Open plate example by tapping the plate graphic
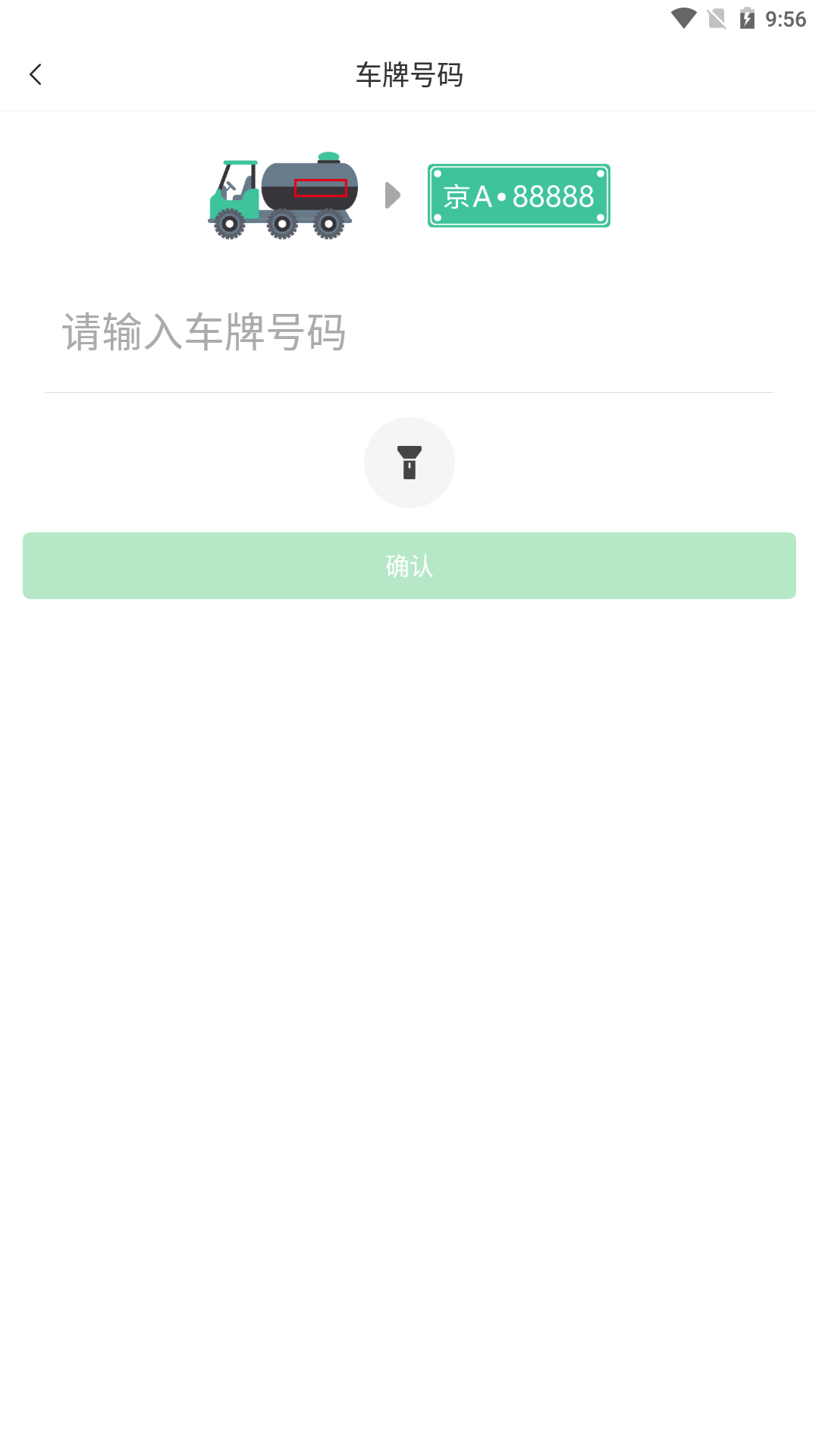 [519, 195]
